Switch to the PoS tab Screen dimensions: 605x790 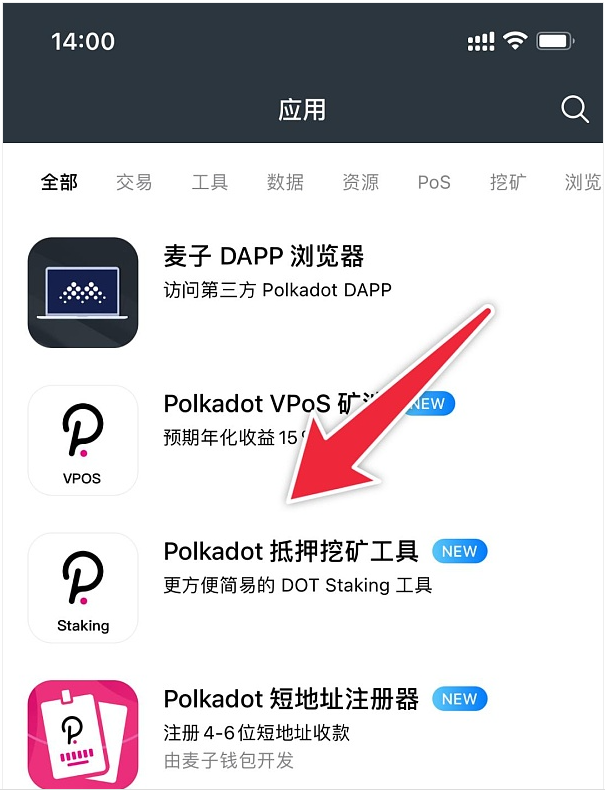point(434,182)
